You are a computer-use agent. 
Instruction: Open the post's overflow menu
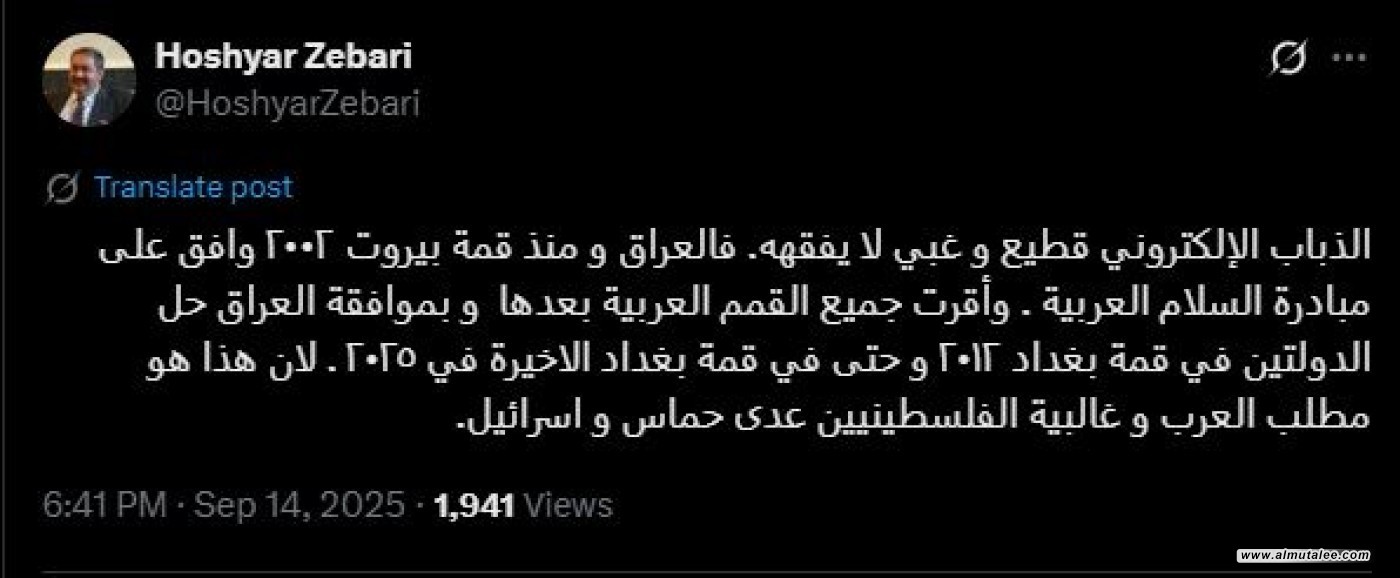pyautogui.click(x=1349, y=59)
